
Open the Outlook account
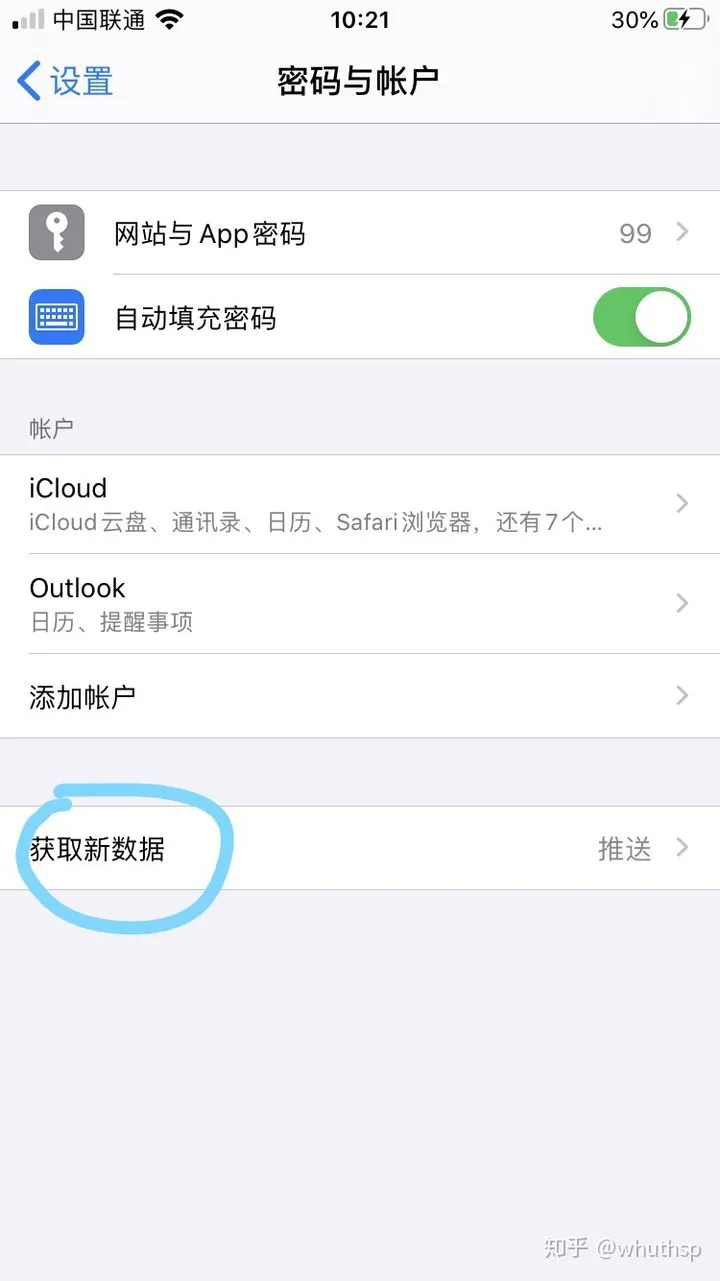tap(360, 603)
